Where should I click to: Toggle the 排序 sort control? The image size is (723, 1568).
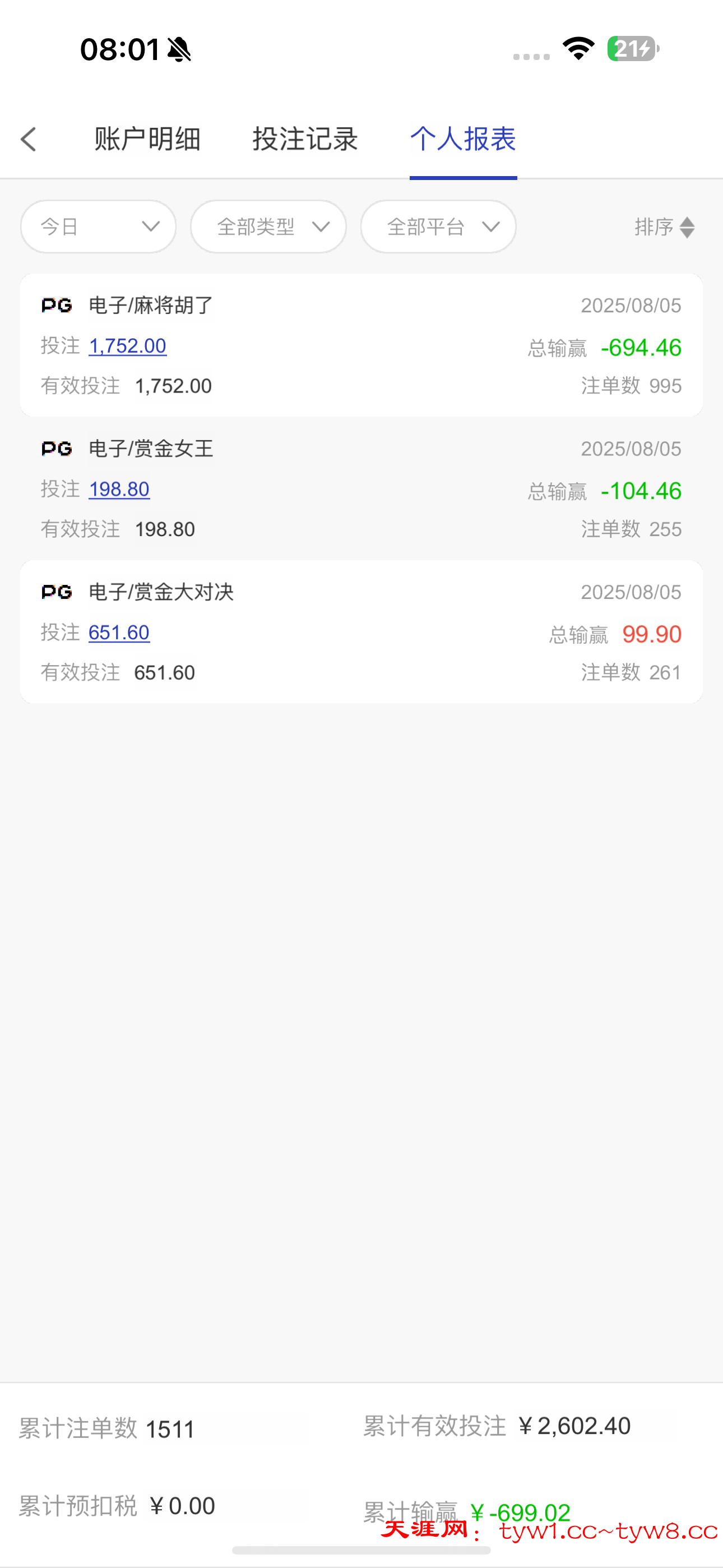pyautogui.click(x=664, y=227)
